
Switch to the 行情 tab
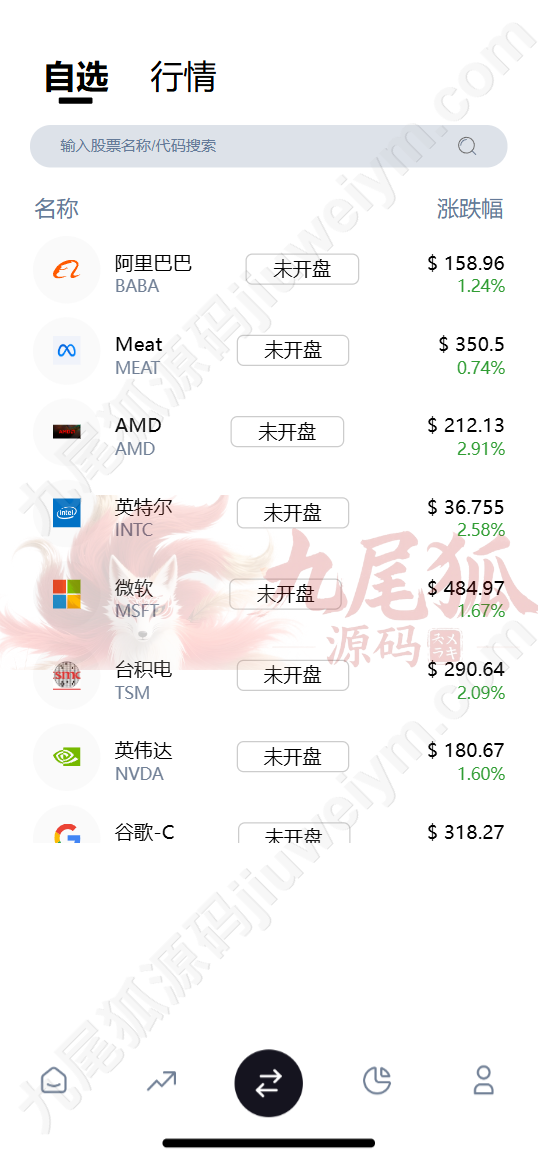(x=183, y=77)
